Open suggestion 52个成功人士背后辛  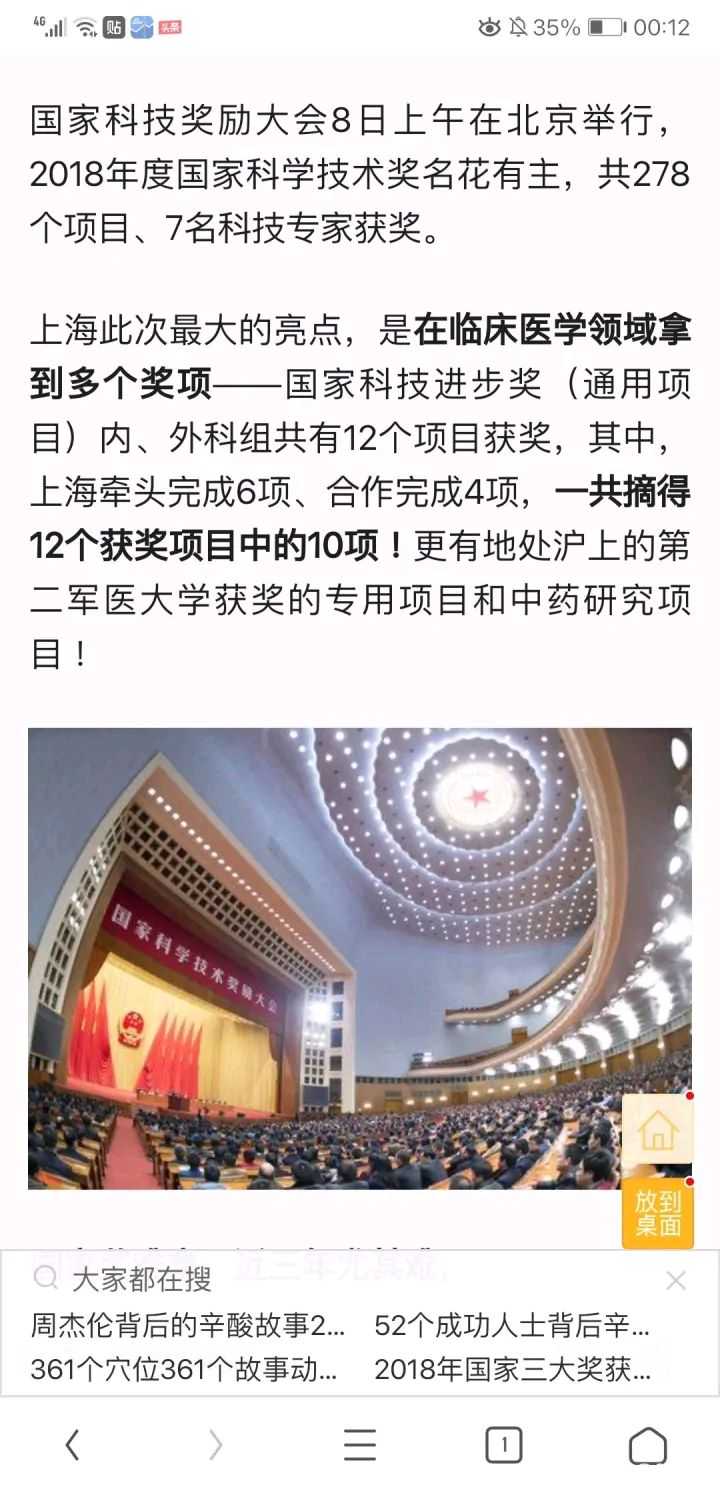point(512,1326)
